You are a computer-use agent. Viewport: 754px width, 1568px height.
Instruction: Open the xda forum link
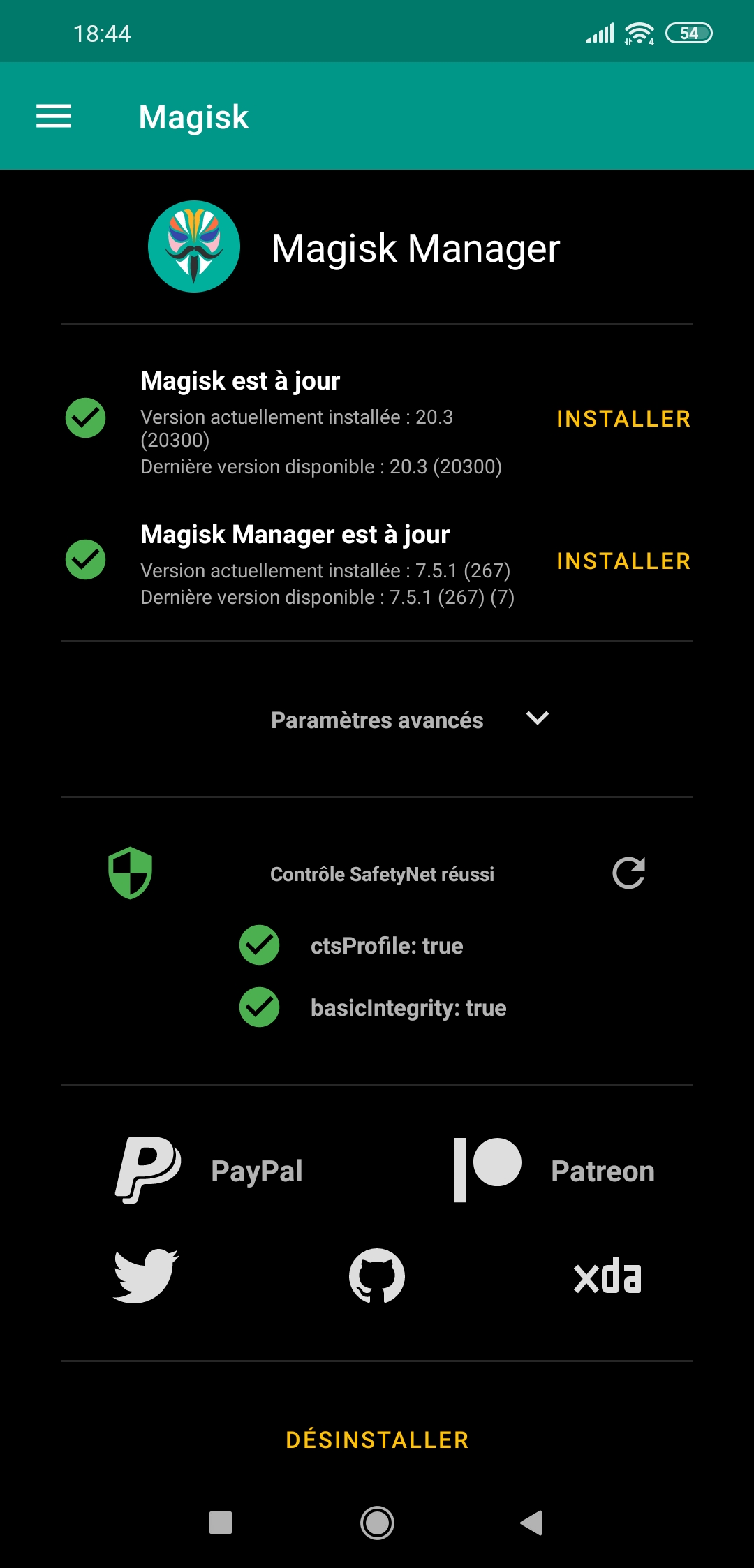click(x=607, y=1276)
